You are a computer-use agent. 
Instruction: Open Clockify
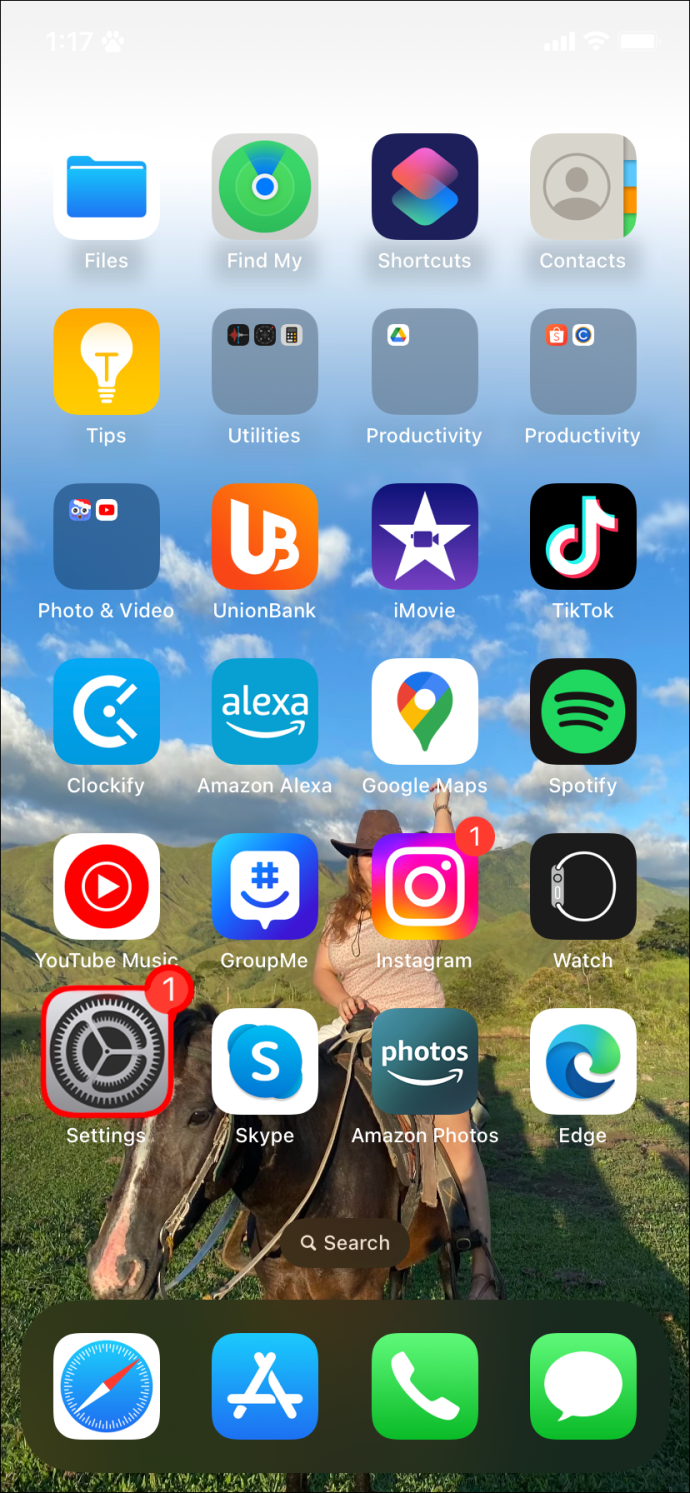pyautogui.click(x=106, y=712)
